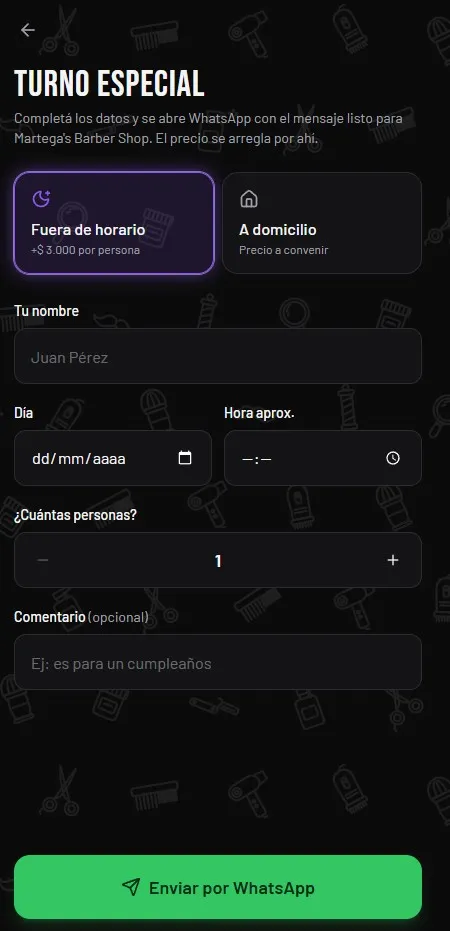This screenshot has width=450, height=931.
Task: Open the clock time picker icon
Action: (393, 458)
